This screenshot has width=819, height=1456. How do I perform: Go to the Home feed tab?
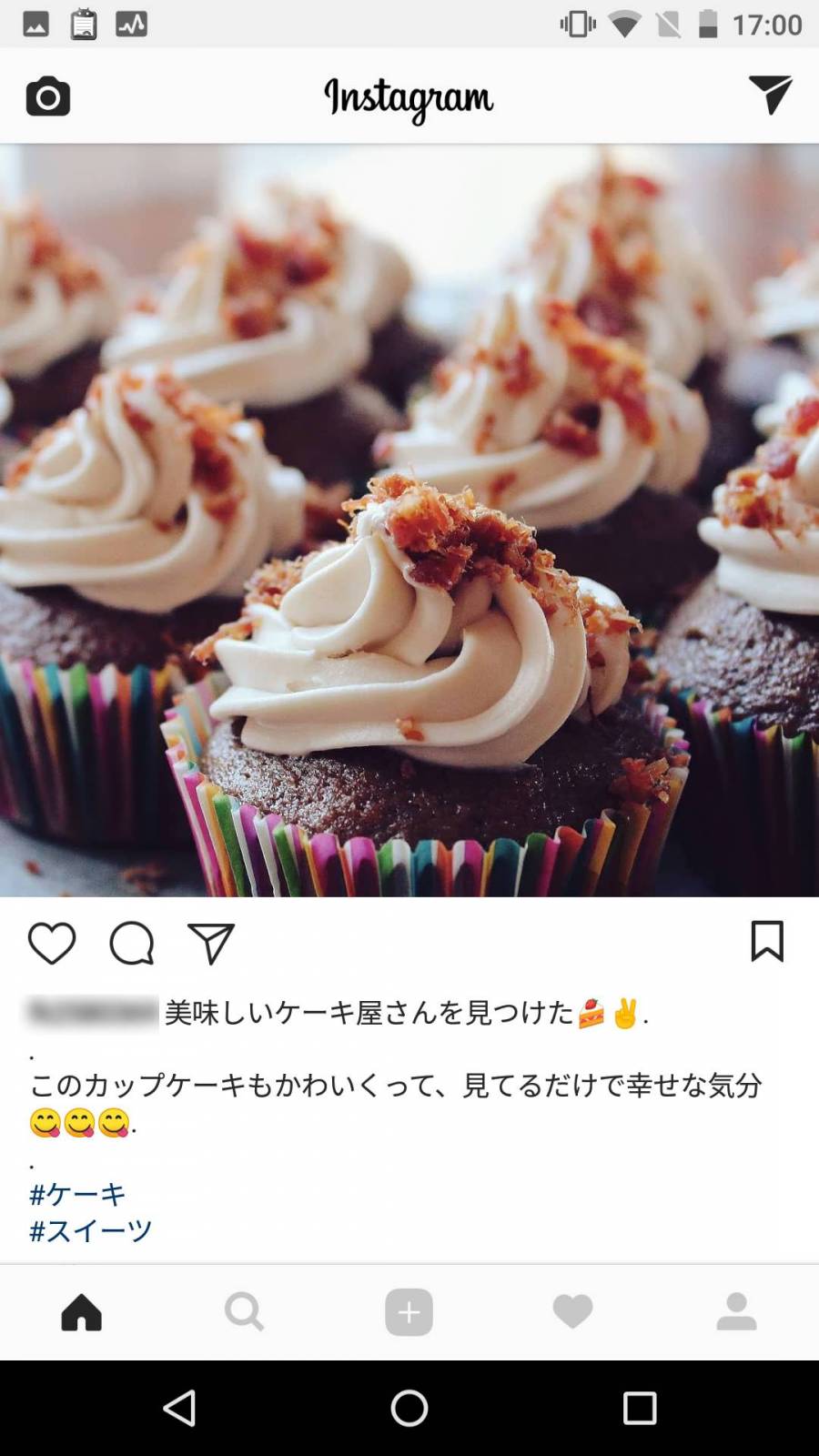coord(82,1312)
